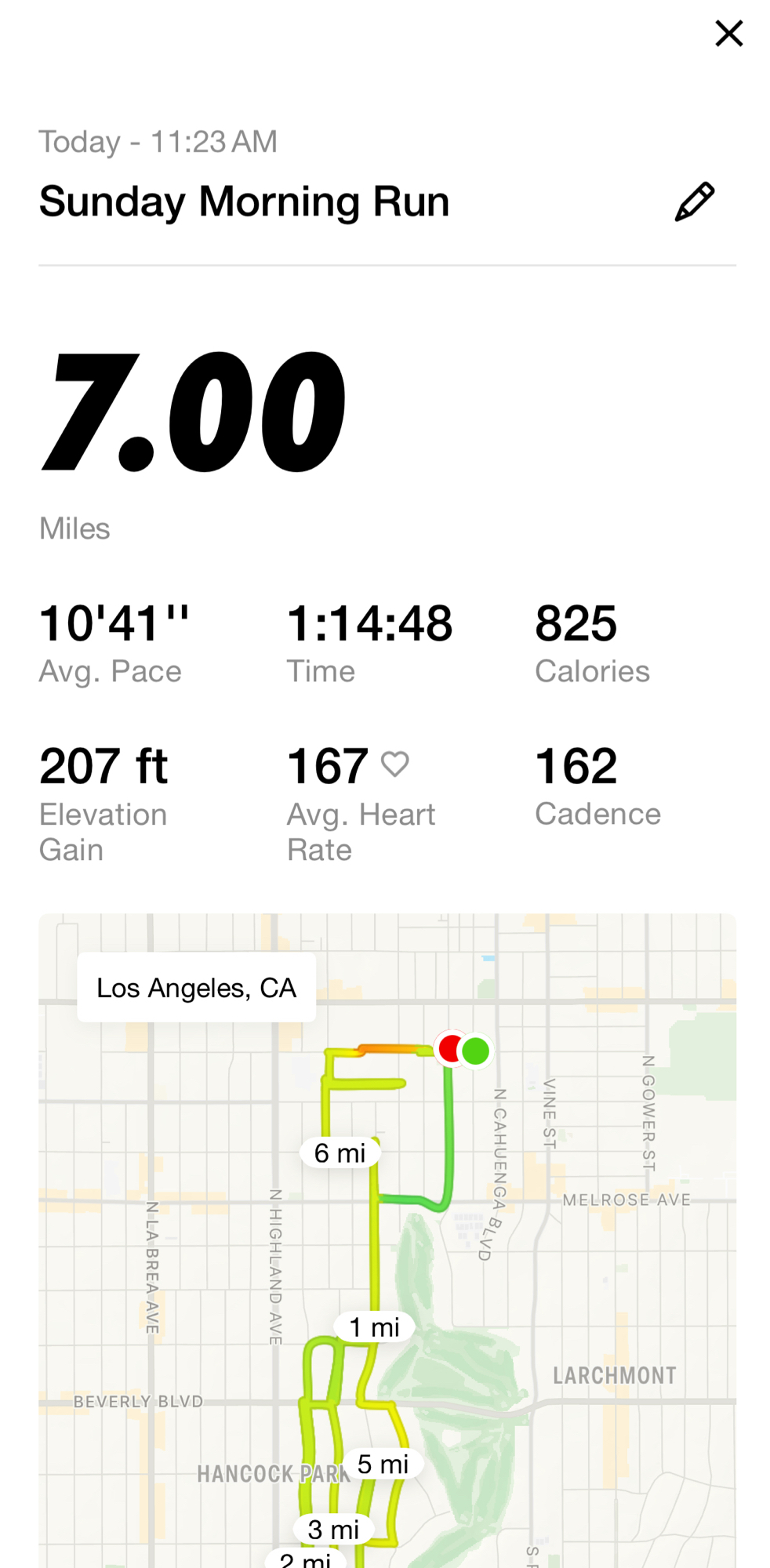Image resolution: width=770 pixels, height=1568 pixels.
Task: Close the run summary screen
Action: coord(728,34)
